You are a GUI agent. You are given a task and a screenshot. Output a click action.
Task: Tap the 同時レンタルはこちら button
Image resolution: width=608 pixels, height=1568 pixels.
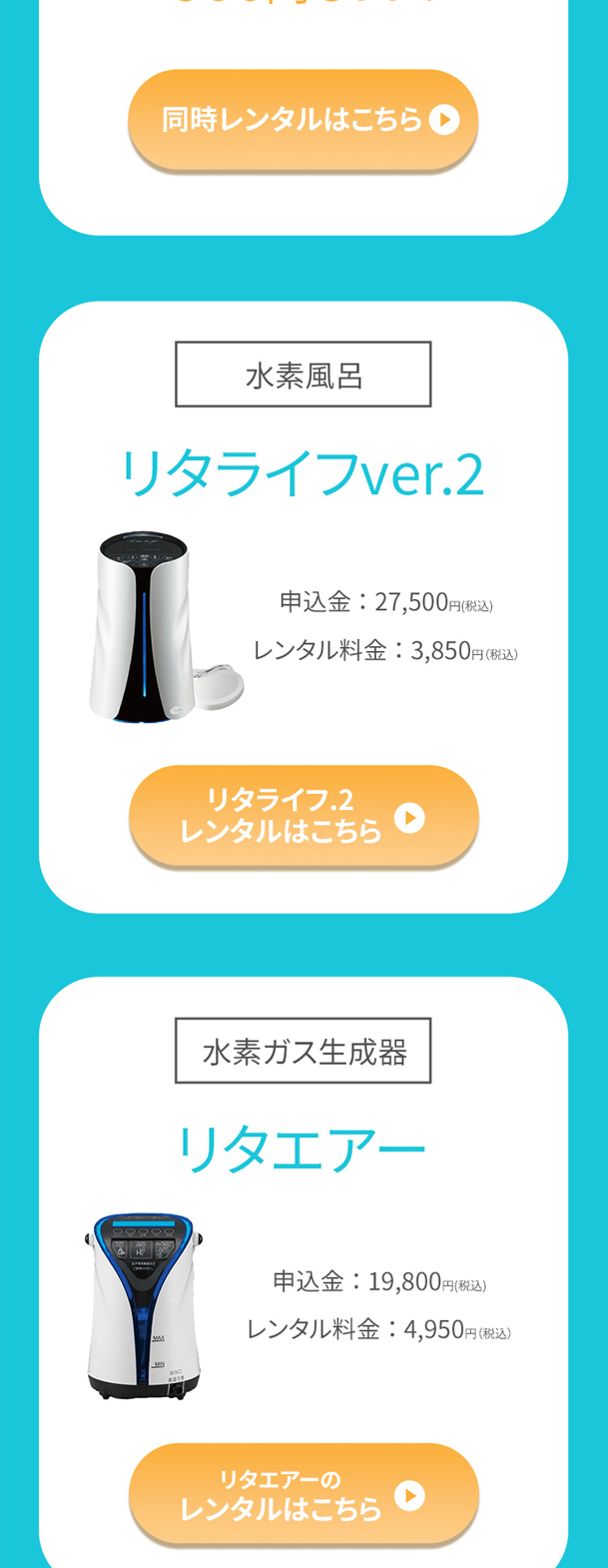pos(303,120)
